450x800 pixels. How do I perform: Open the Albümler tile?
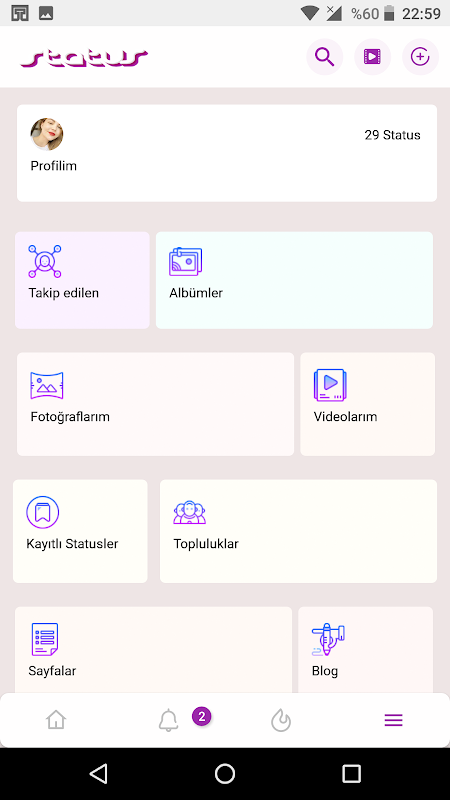coord(294,280)
